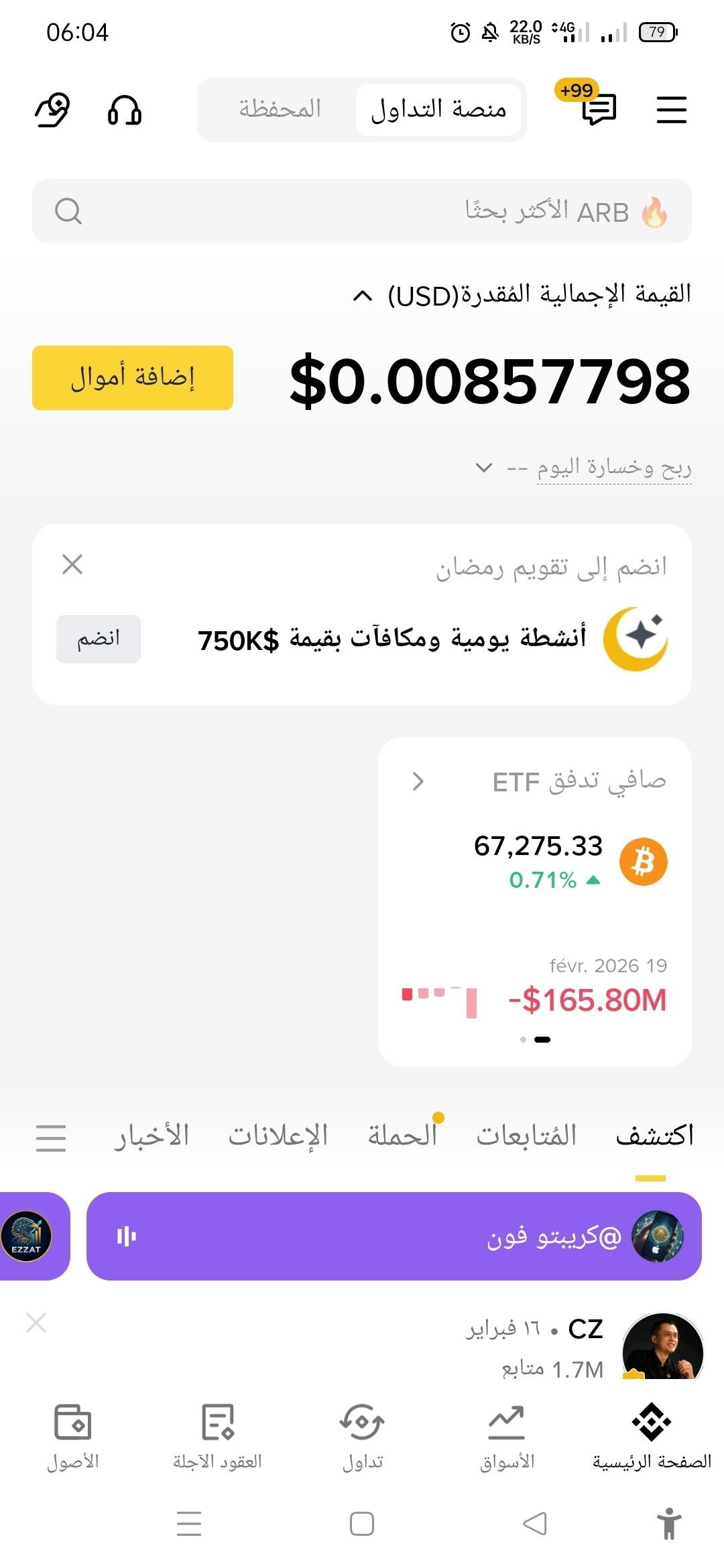The image size is (724, 1568).
Task: Dismiss the CZ post
Action: (36, 1323)
